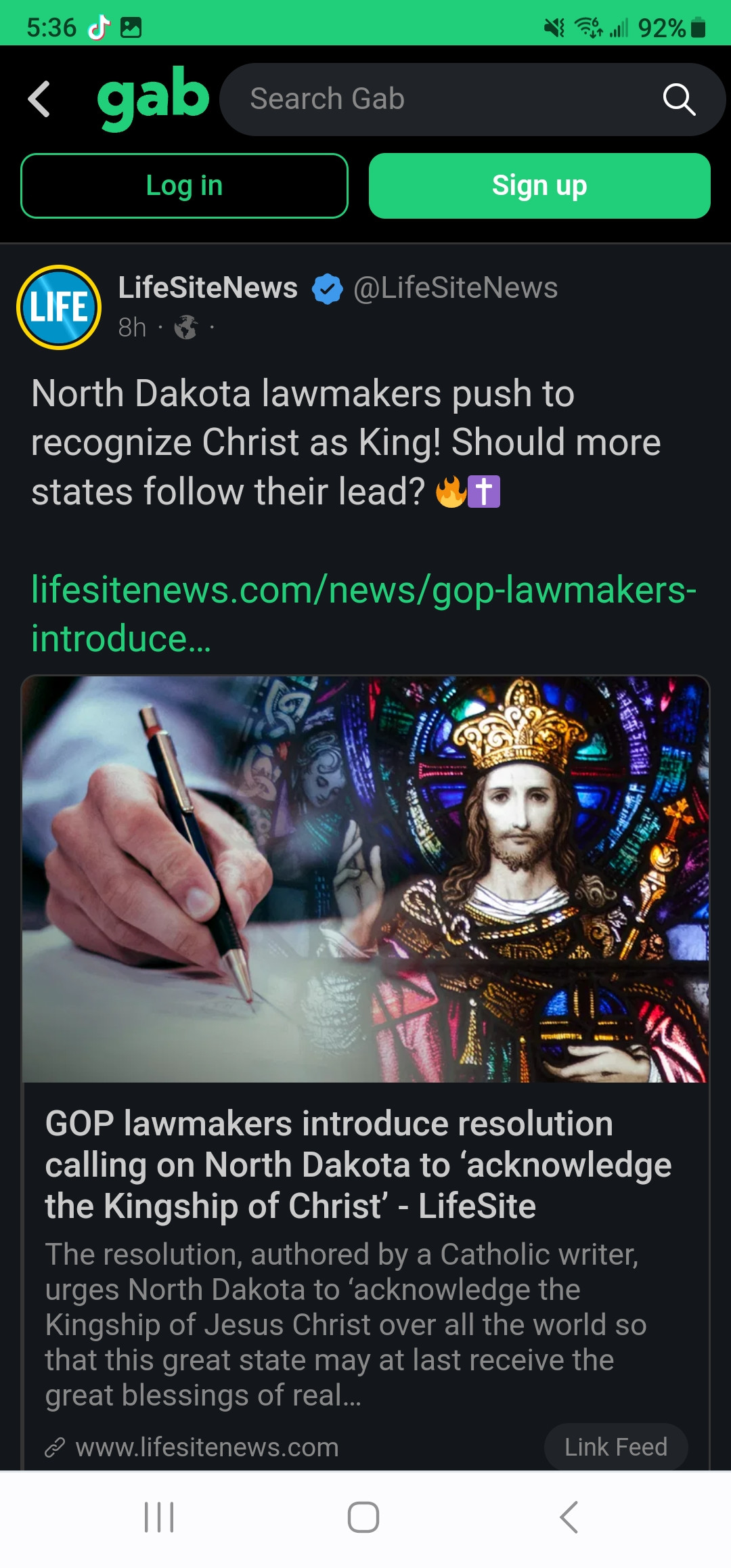Open the GOP lawmakers article preview card

point(365,1164)
